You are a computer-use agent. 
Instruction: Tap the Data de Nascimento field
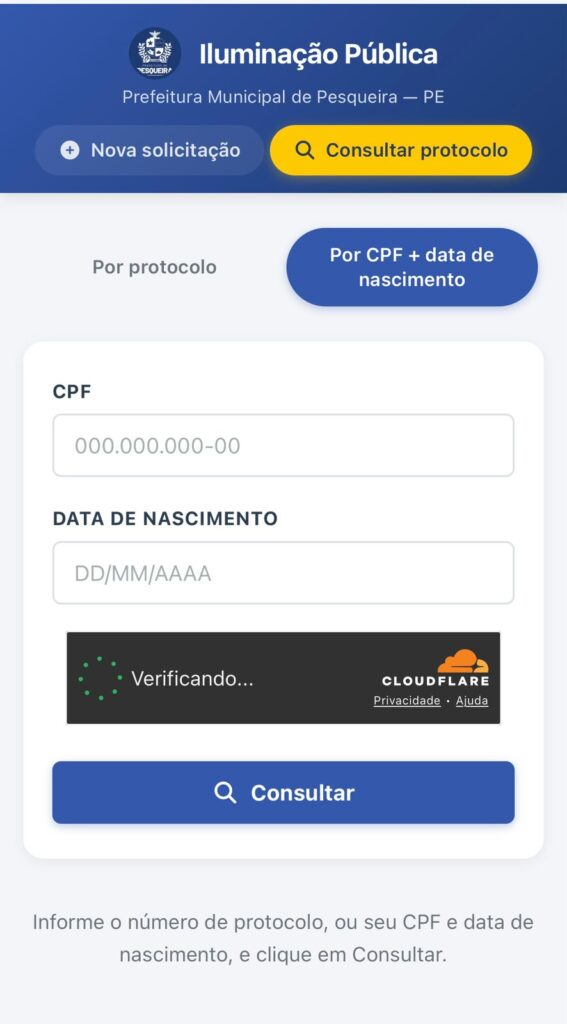(x=284, y=573)
